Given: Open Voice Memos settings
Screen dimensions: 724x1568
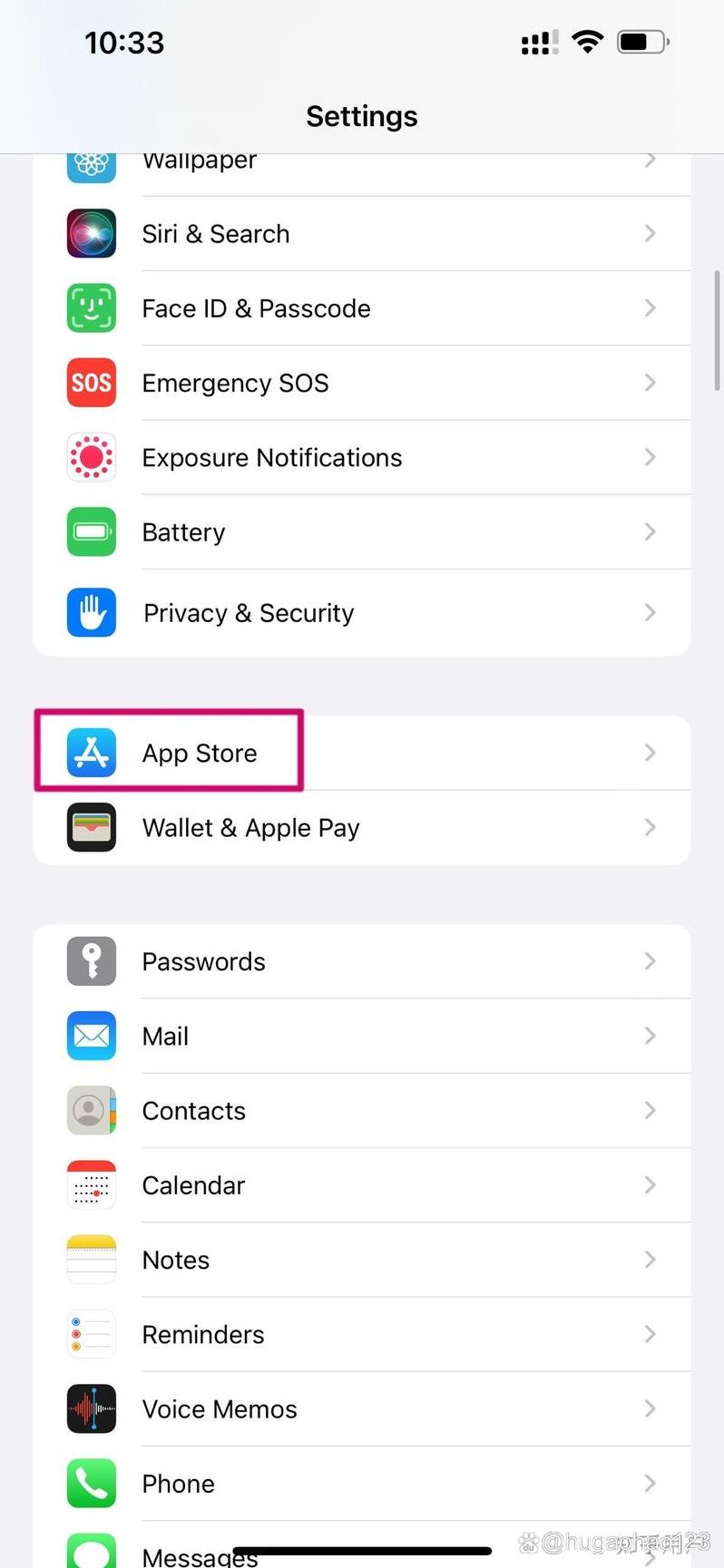Looking at the screenshot, I should click(361, 1408).
